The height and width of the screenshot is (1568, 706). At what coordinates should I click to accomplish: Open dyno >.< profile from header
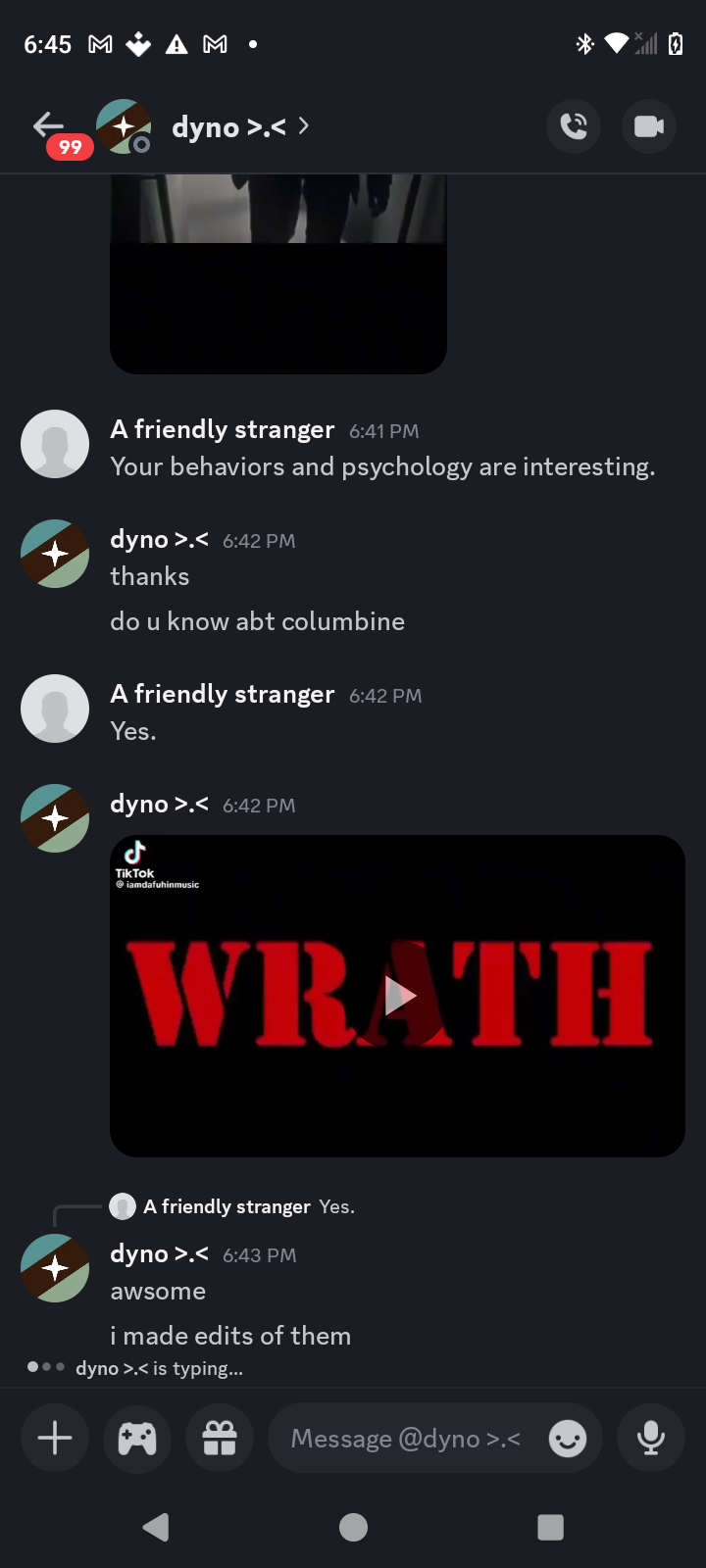point(228,127)
